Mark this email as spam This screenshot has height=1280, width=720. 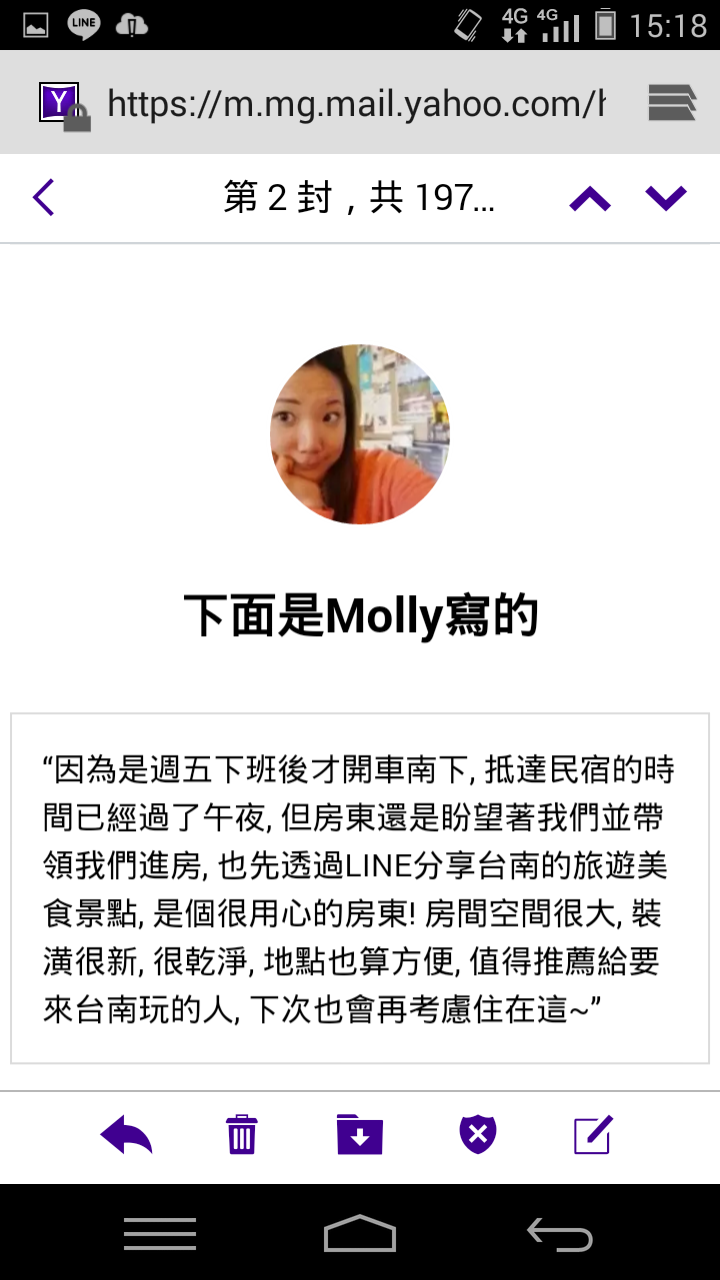tap(478, 1136)
